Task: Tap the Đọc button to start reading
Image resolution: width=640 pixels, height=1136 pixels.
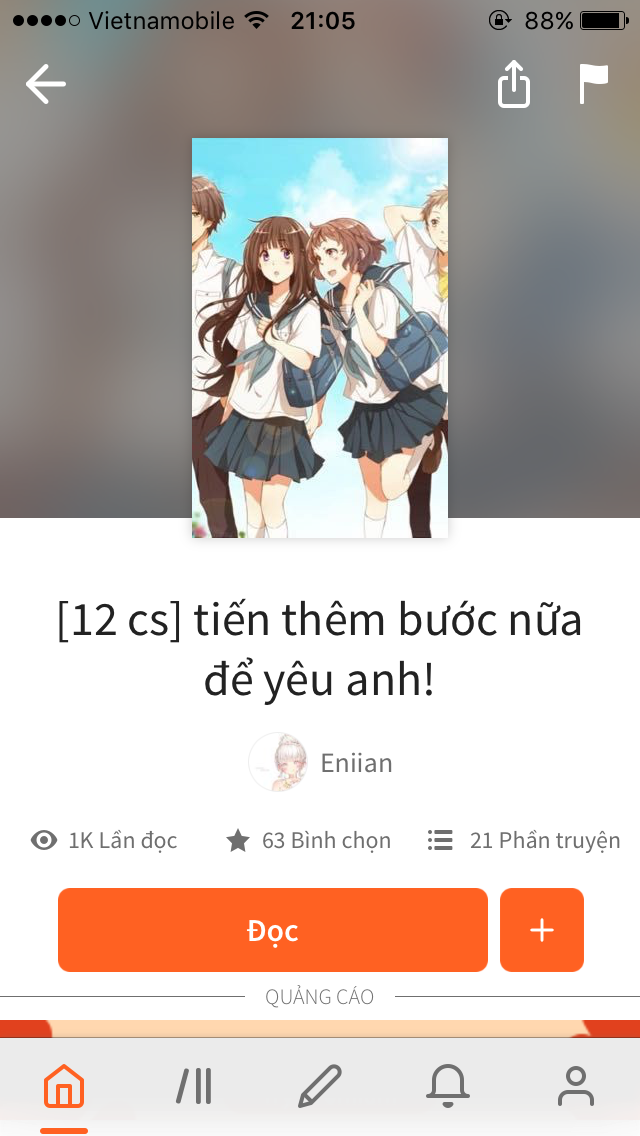Action: (272, 930)
